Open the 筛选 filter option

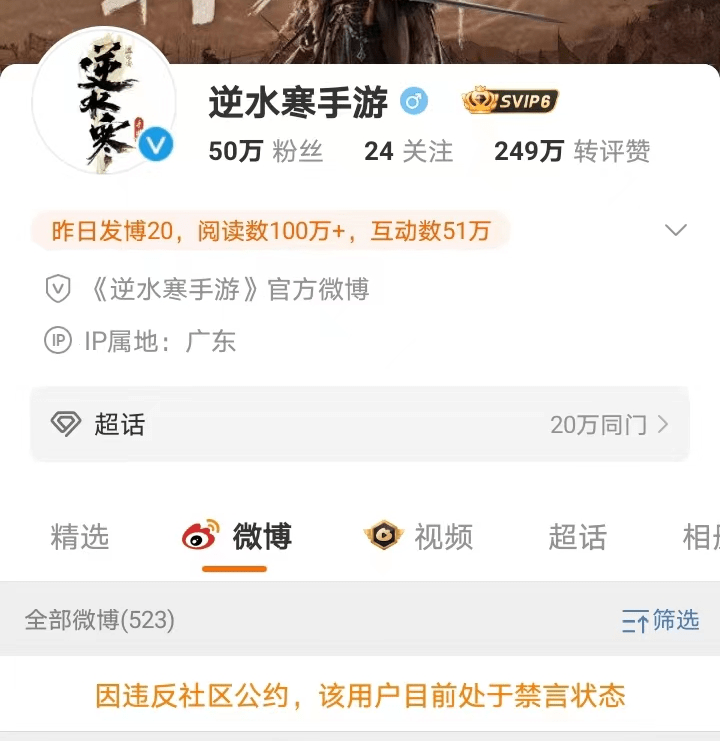(660, 621)
